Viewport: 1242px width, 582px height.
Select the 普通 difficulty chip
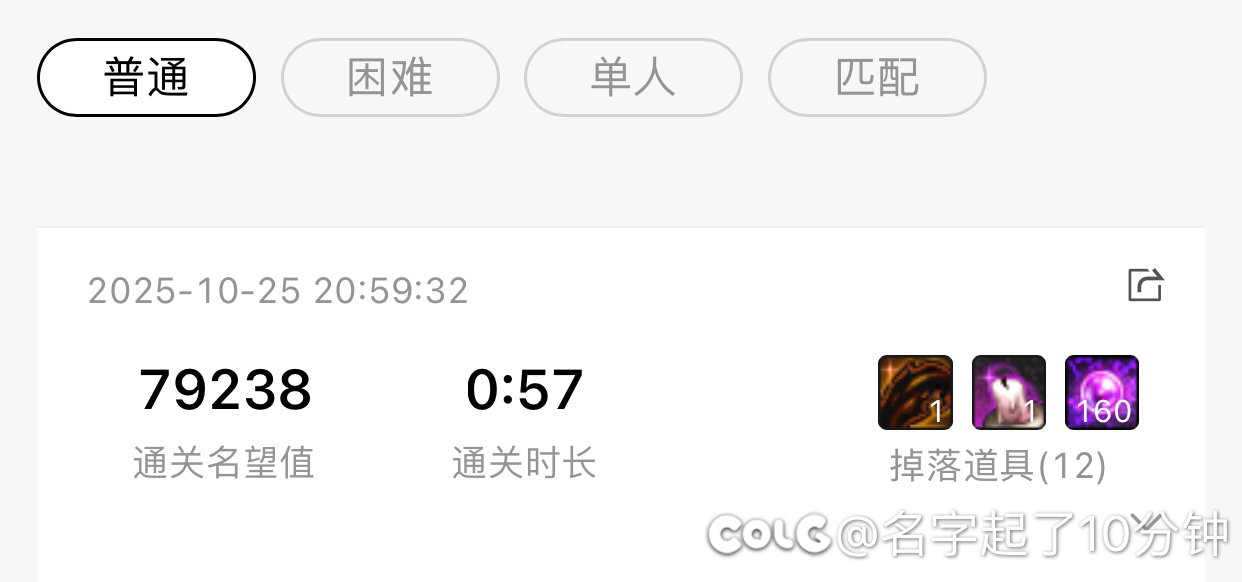(146, 78)
